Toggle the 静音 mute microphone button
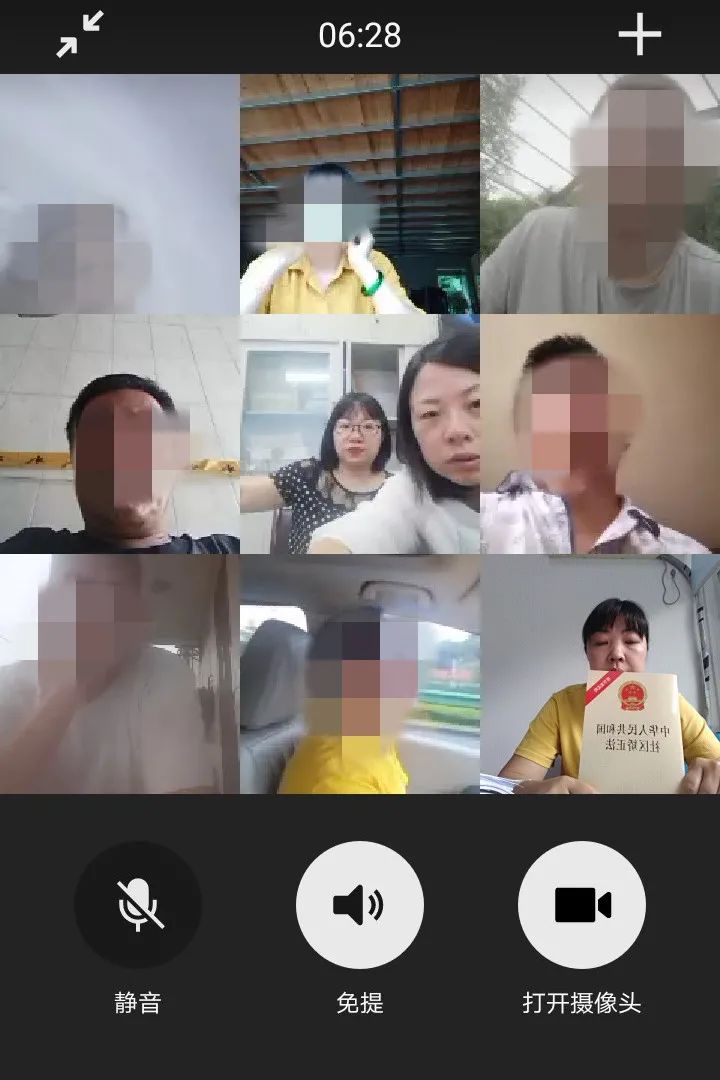 tap(138, 905)
